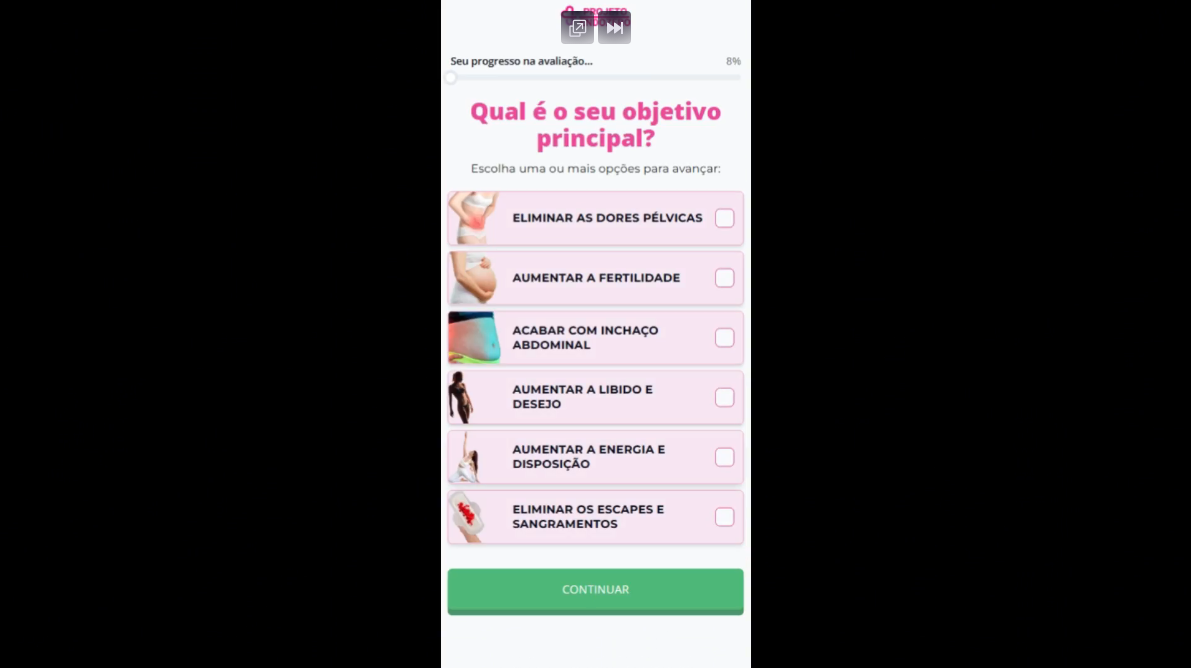
Task: Tap the skip forward icon
Action: click(x=614, y=28)
